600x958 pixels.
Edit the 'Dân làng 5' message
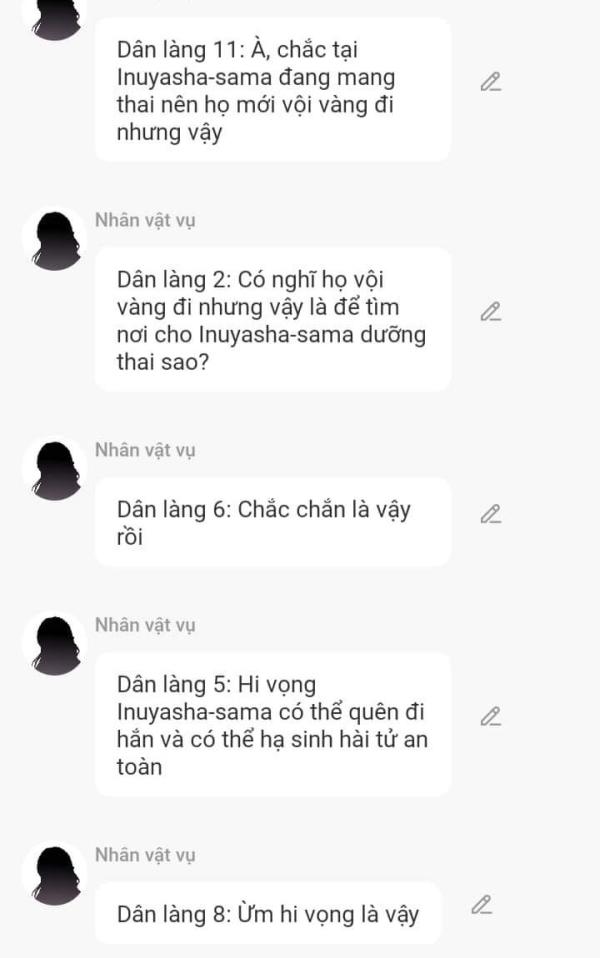click(490, 717)
